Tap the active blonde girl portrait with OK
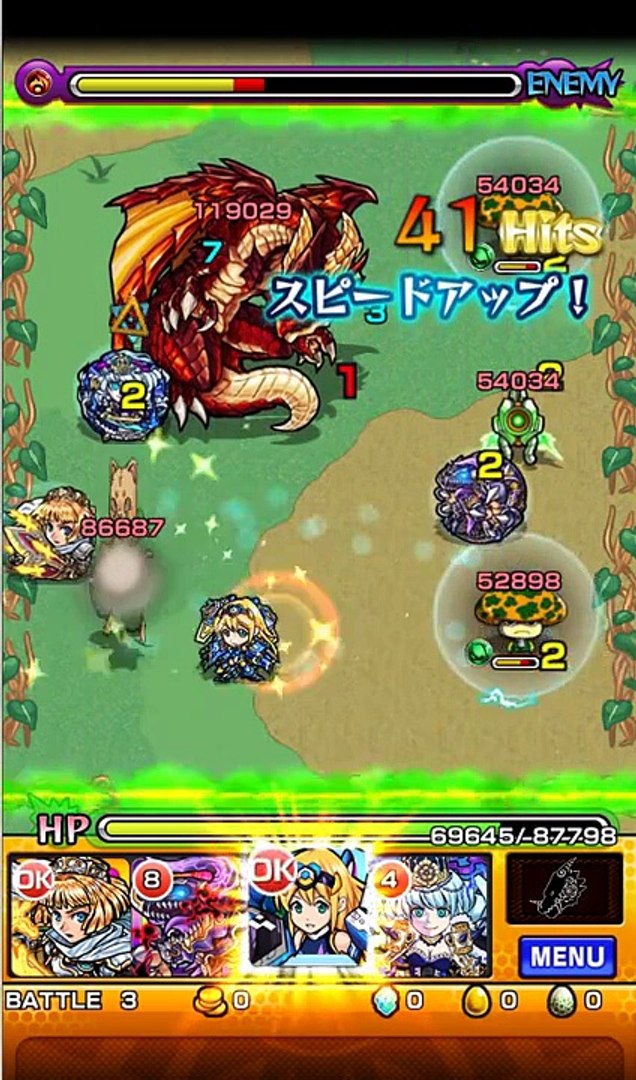The width and height of the screenshot is (636, 1080). click(x=307, y=912)
